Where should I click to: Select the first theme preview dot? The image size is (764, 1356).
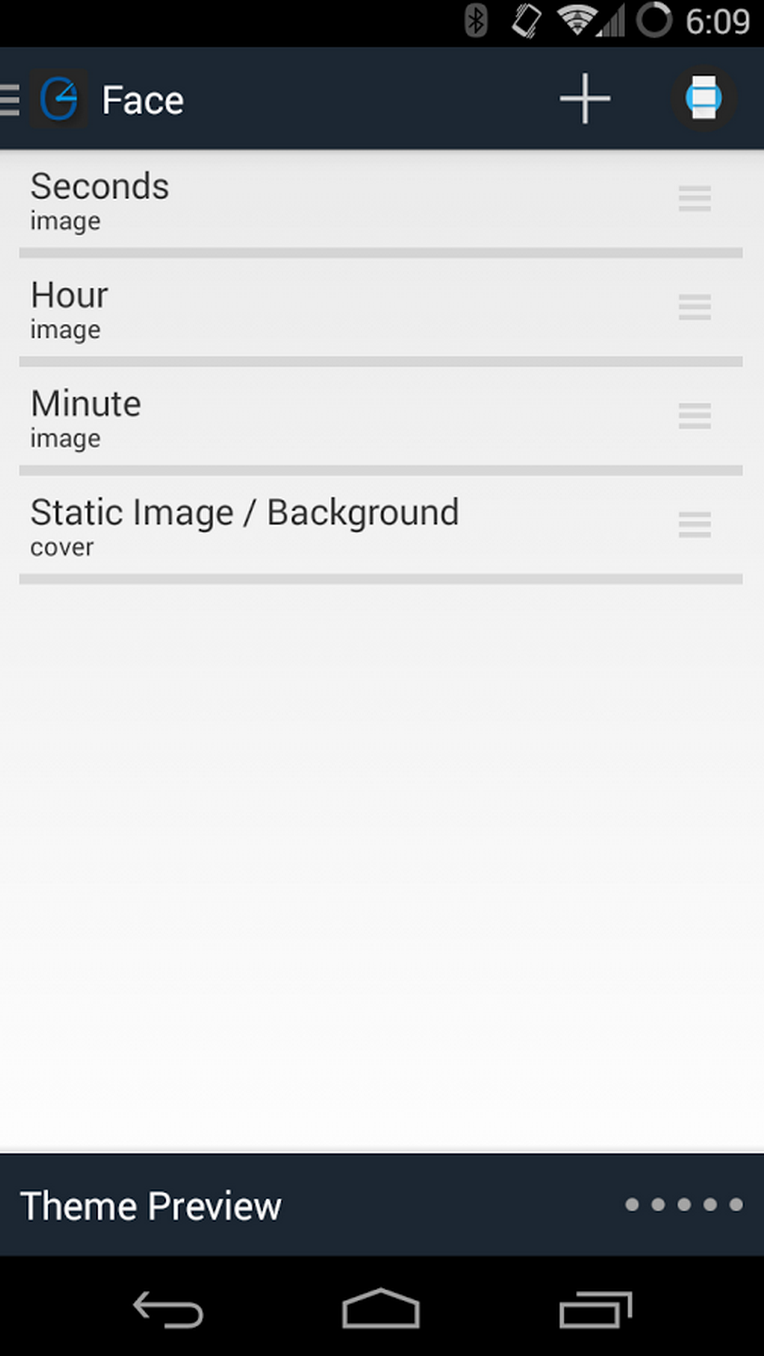[x=633, y=1205]
